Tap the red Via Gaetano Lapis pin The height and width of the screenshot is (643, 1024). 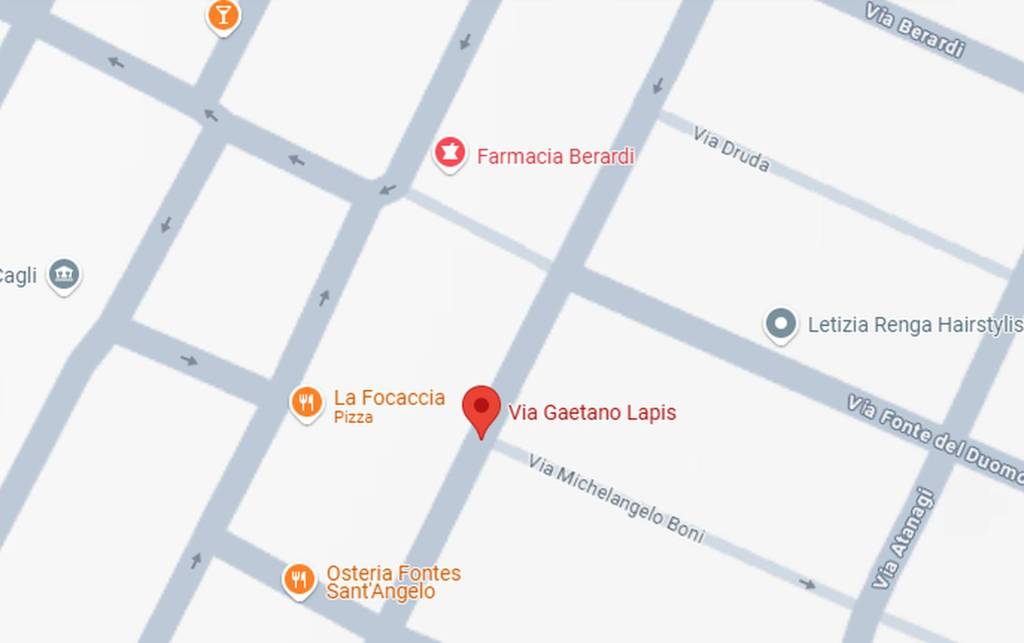tap(482, 408)
